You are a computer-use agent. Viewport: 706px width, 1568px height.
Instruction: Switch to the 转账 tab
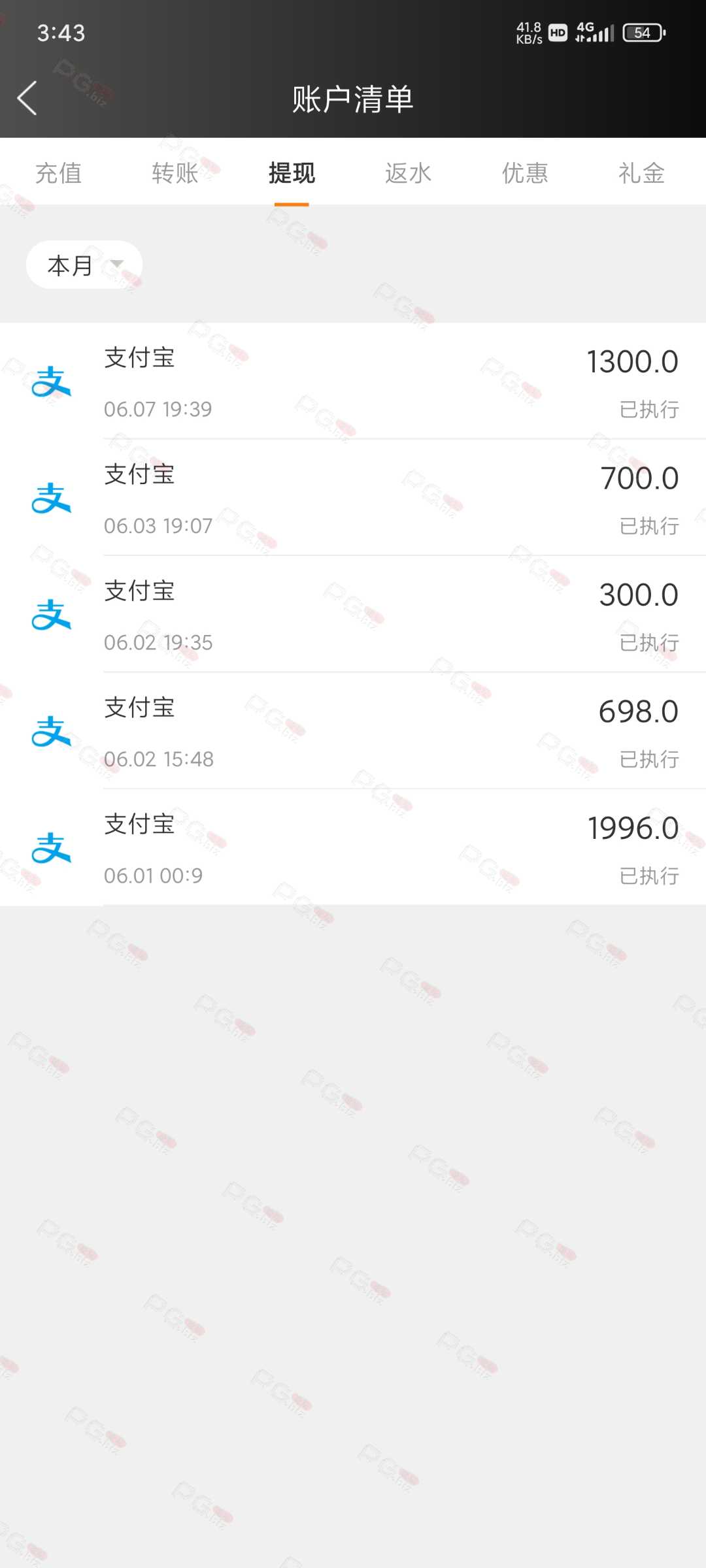coord(175,173)
